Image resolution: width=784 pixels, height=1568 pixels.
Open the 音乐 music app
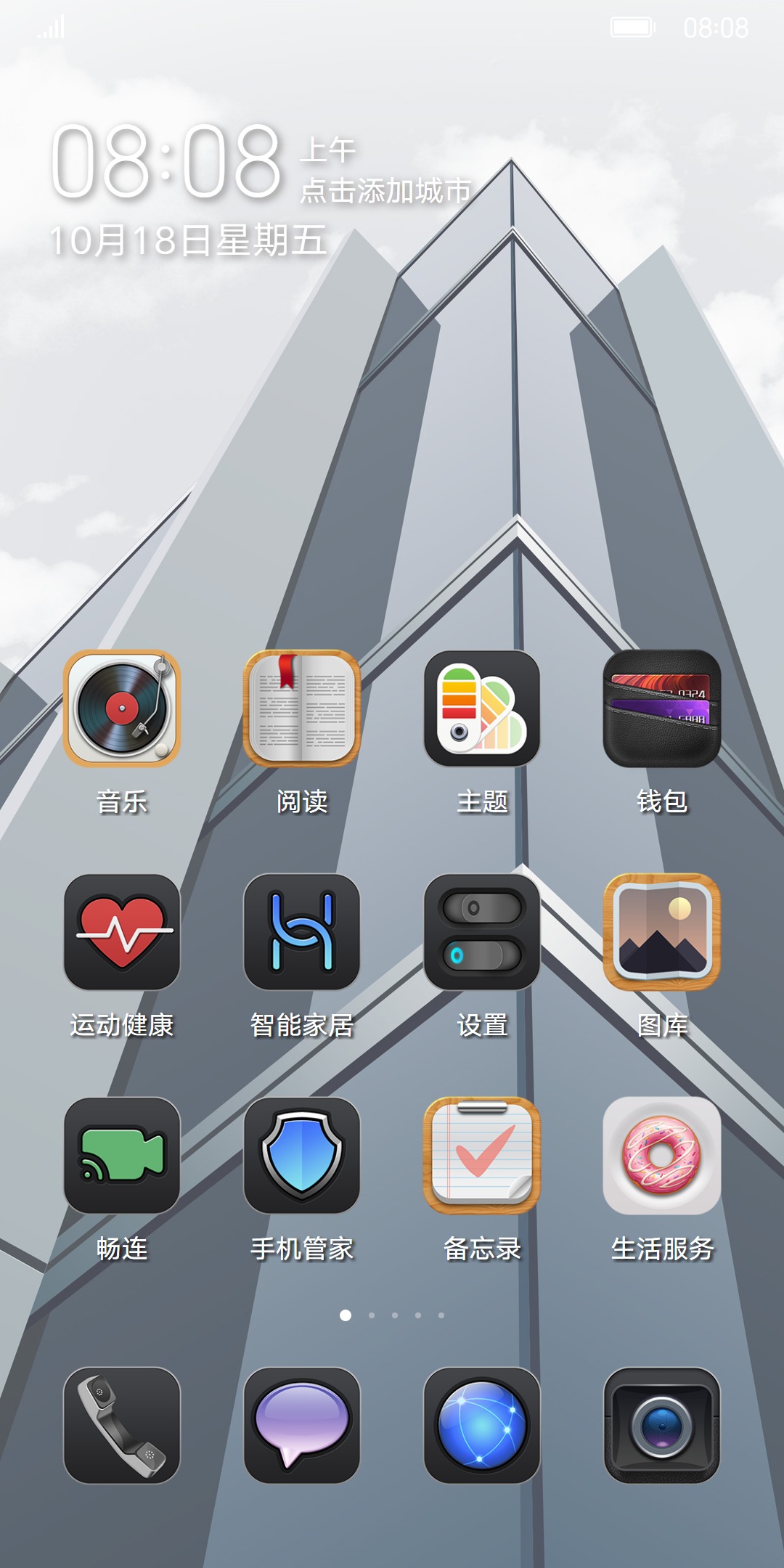122,709
